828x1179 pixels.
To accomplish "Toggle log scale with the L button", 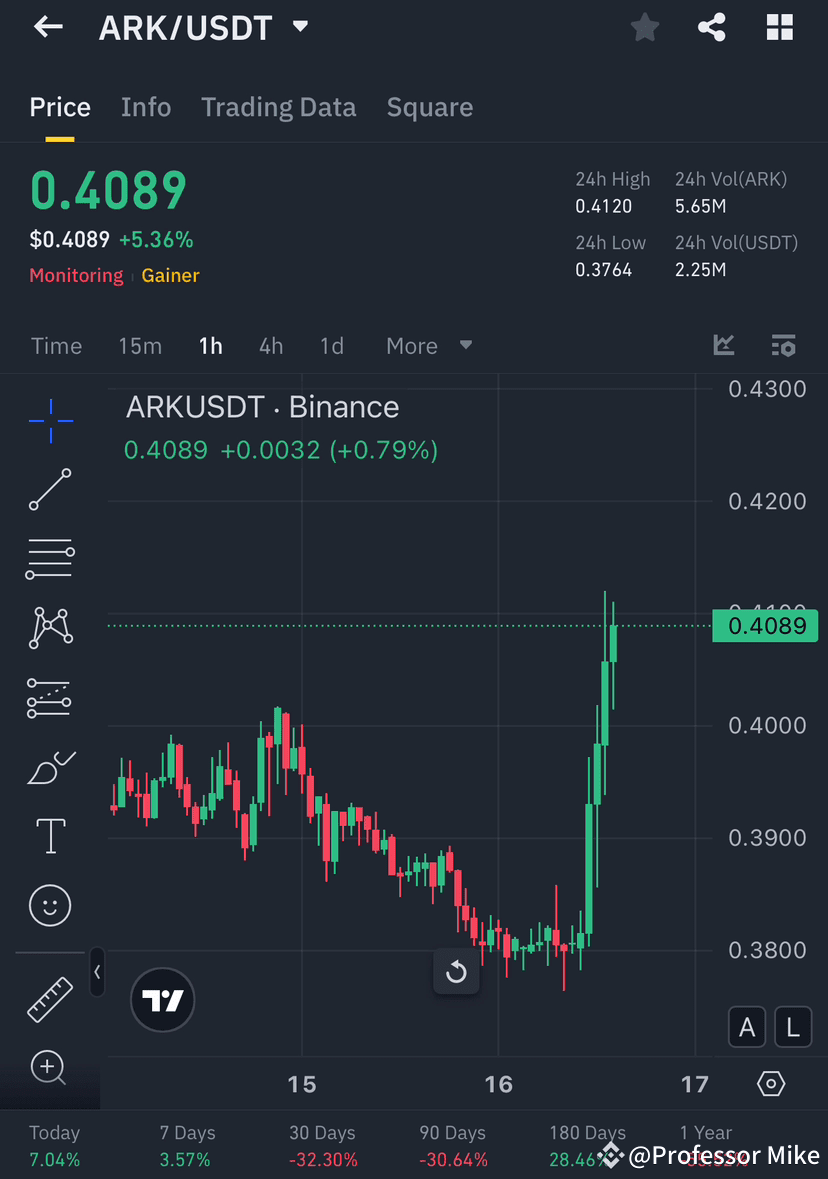I will (792, 1027).
